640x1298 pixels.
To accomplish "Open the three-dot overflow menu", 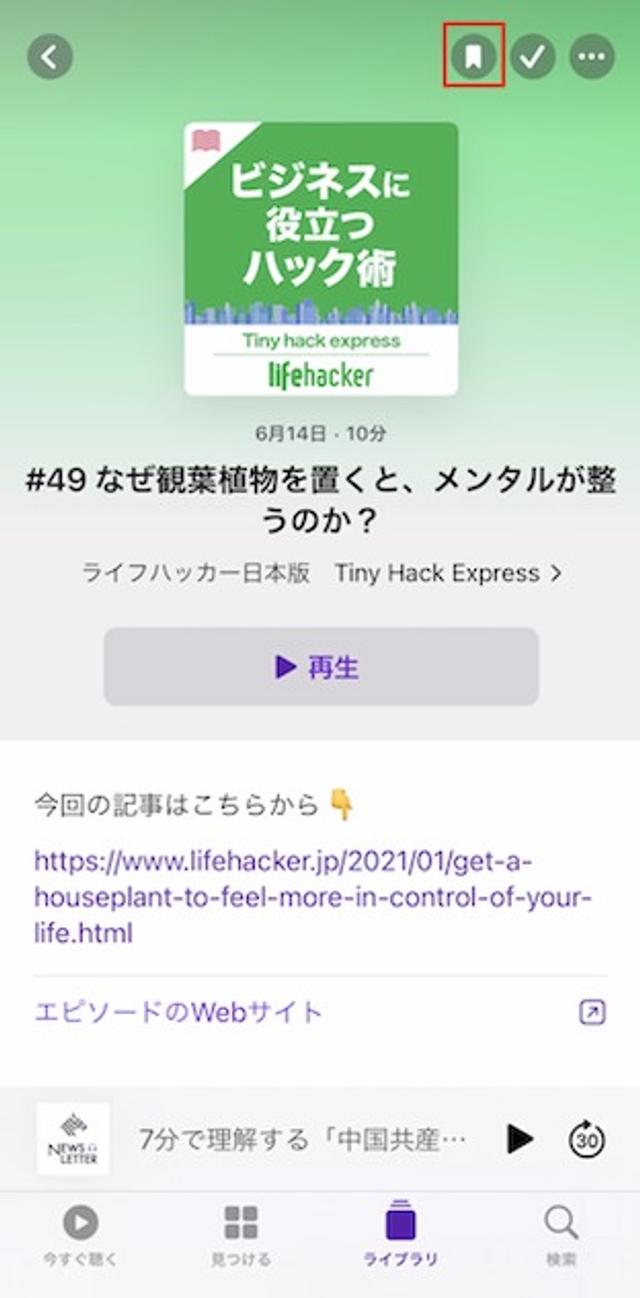I will point(592,57).
